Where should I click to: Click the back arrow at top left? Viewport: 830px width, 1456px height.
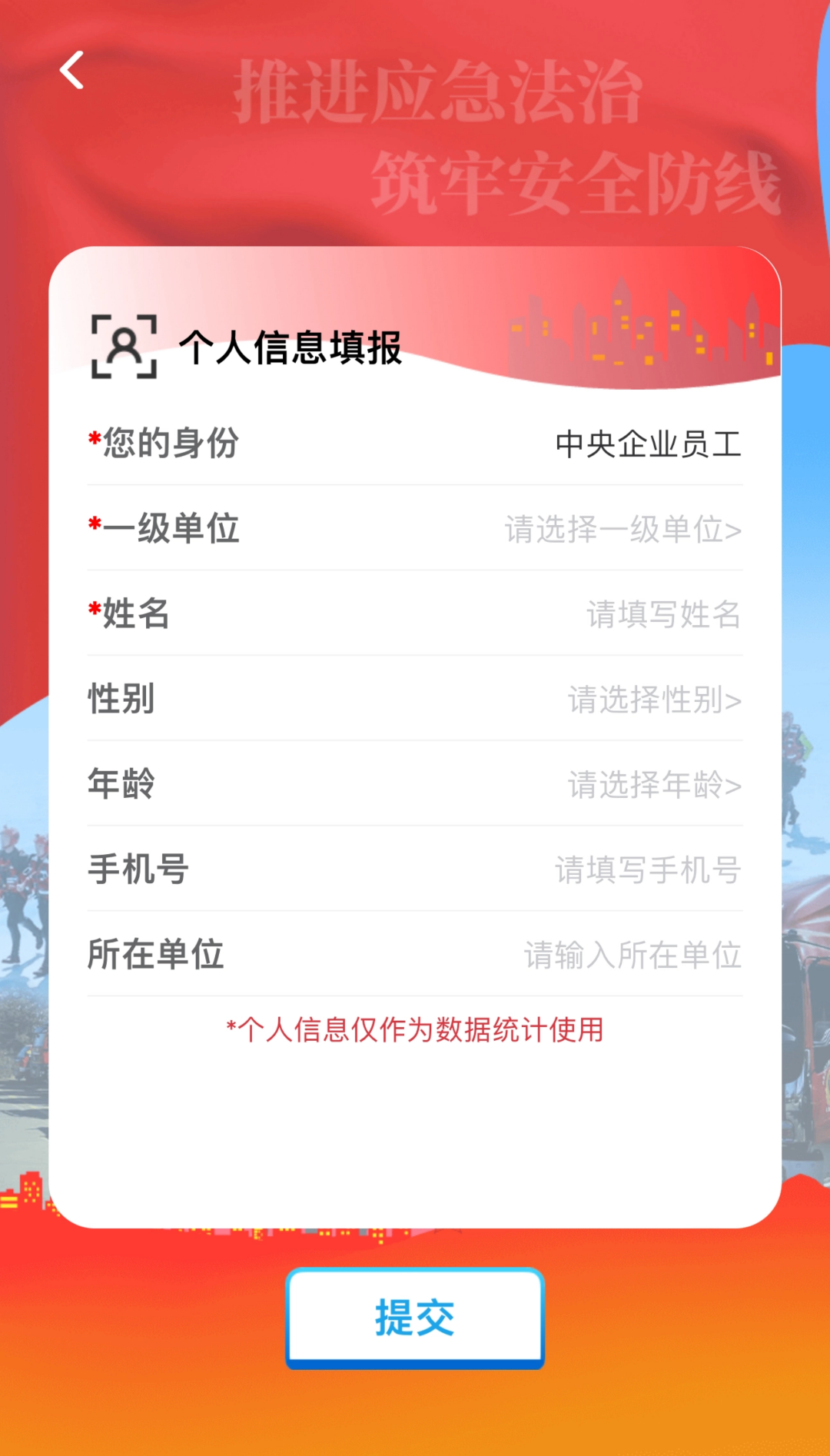[73, 71]
